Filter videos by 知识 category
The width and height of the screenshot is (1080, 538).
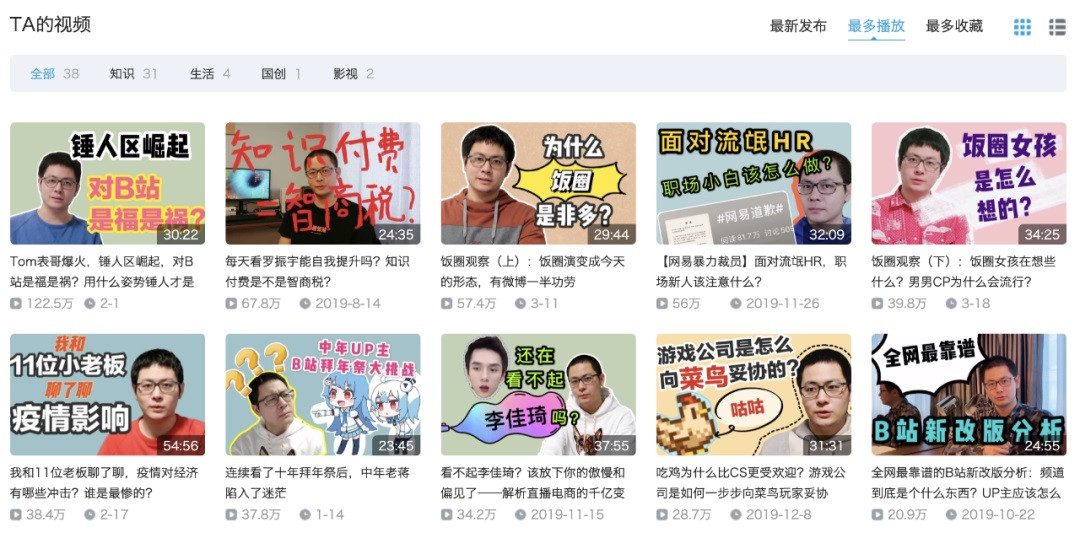(x=133, y=74)
